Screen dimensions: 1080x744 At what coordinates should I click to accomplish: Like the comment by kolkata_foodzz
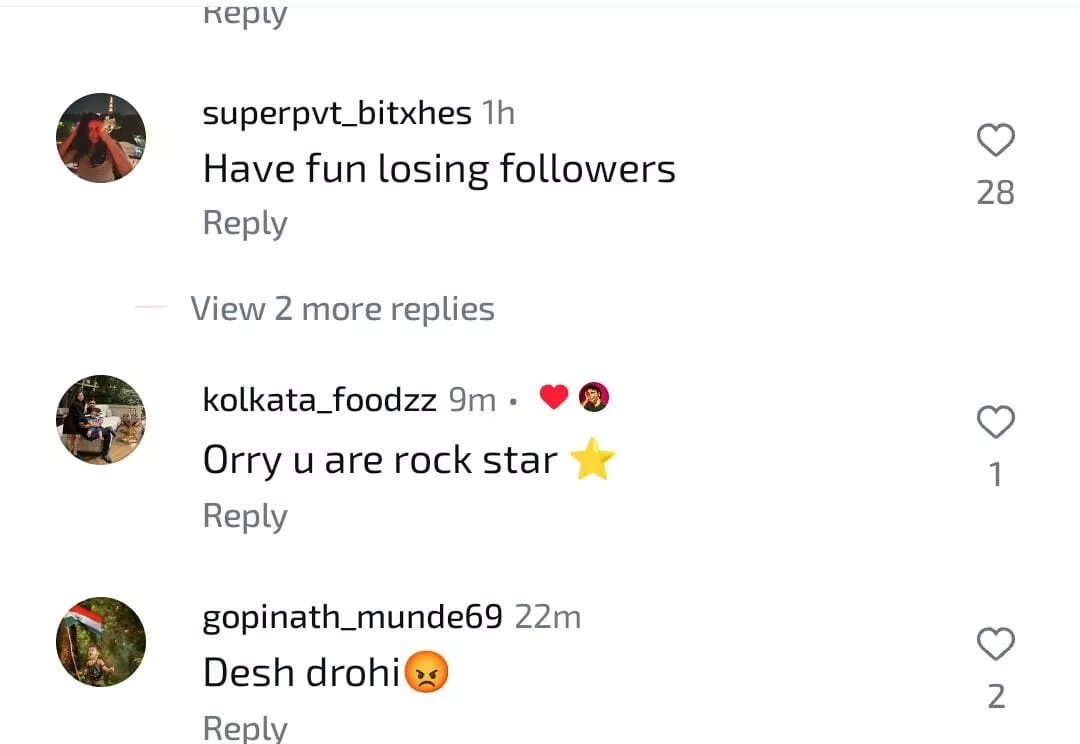point(995,423)
